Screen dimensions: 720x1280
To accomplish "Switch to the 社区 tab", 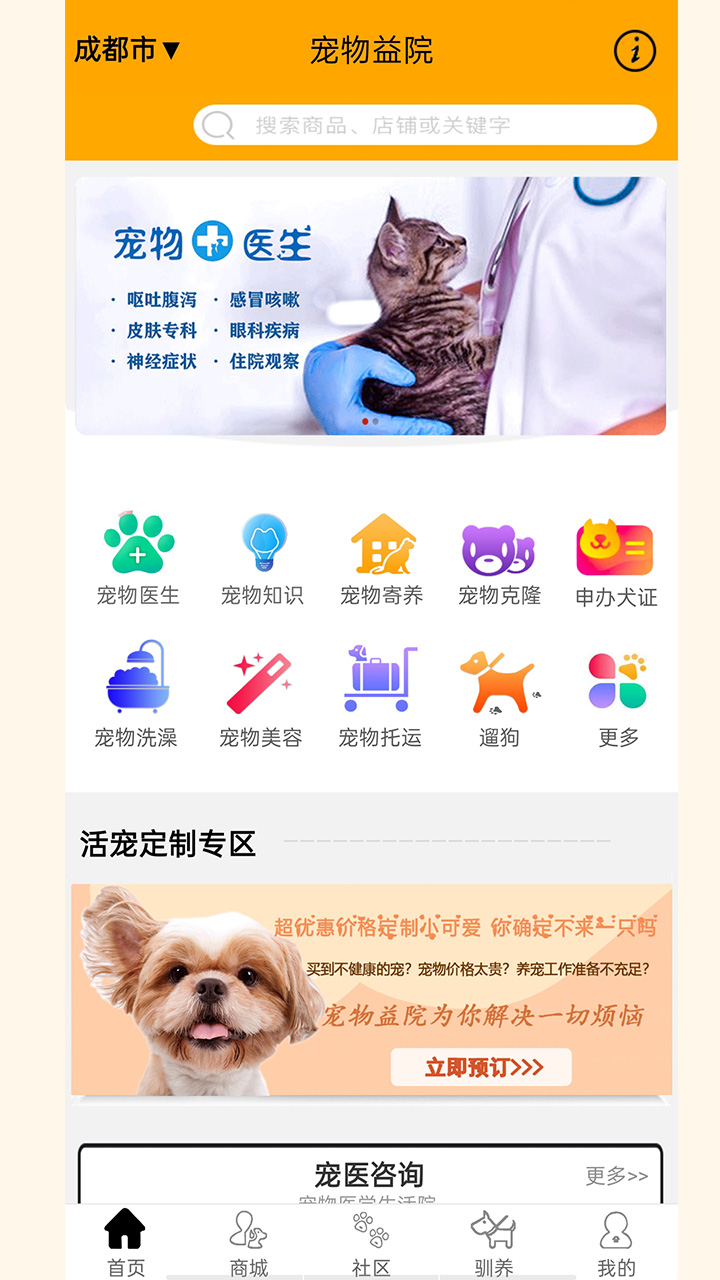I will click(371, 1243).
